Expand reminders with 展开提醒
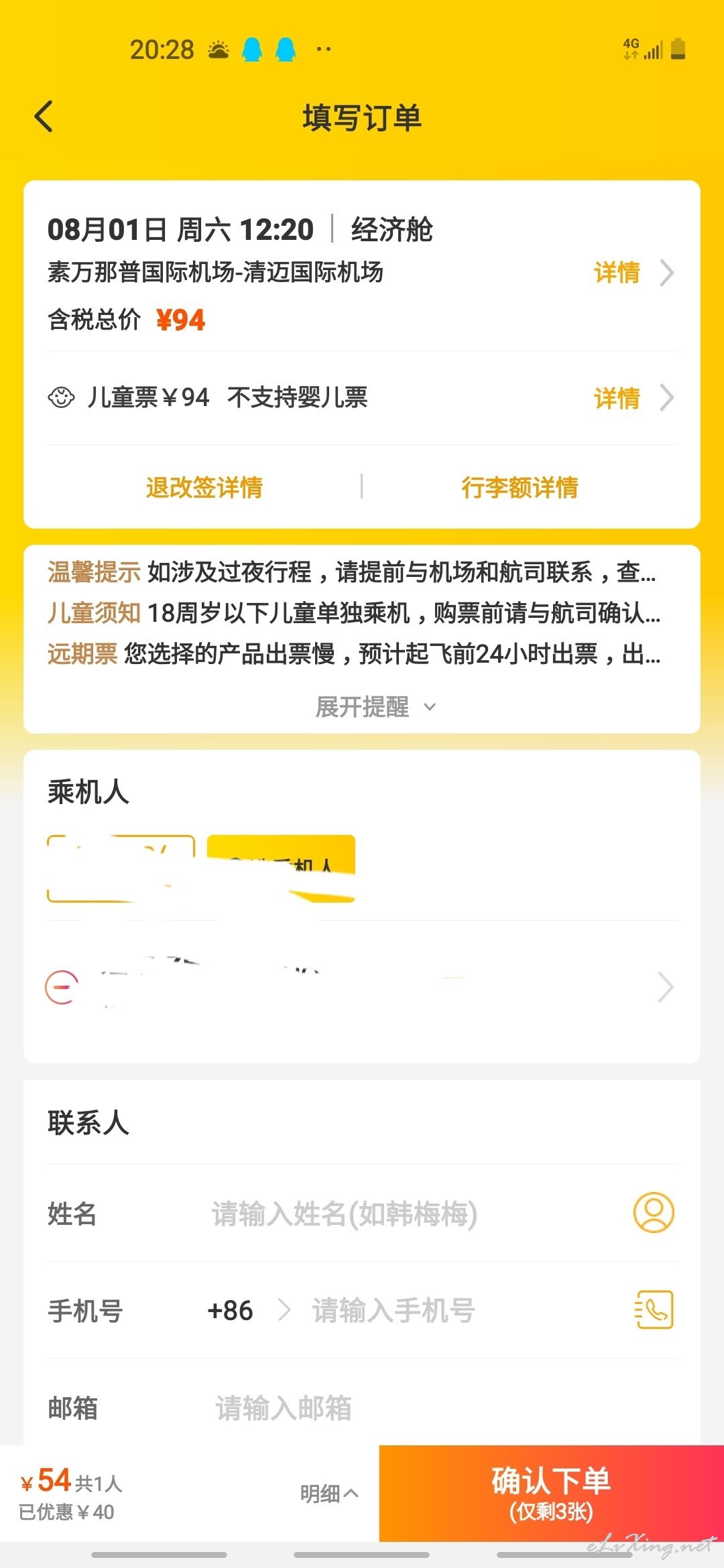724x1568 pixels. [375, 706]
